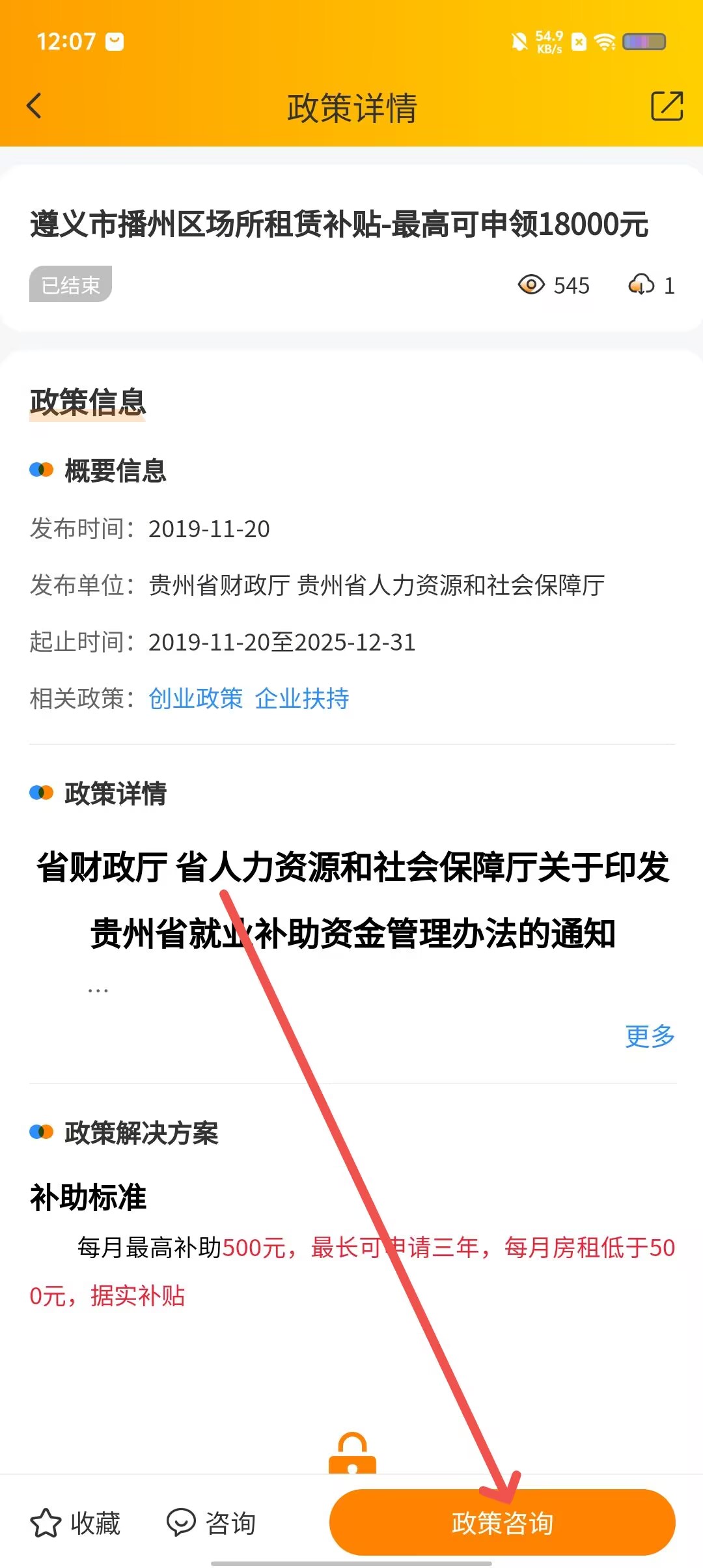
Task: Go back from the 政策详情 page
Action: (34, 106)
